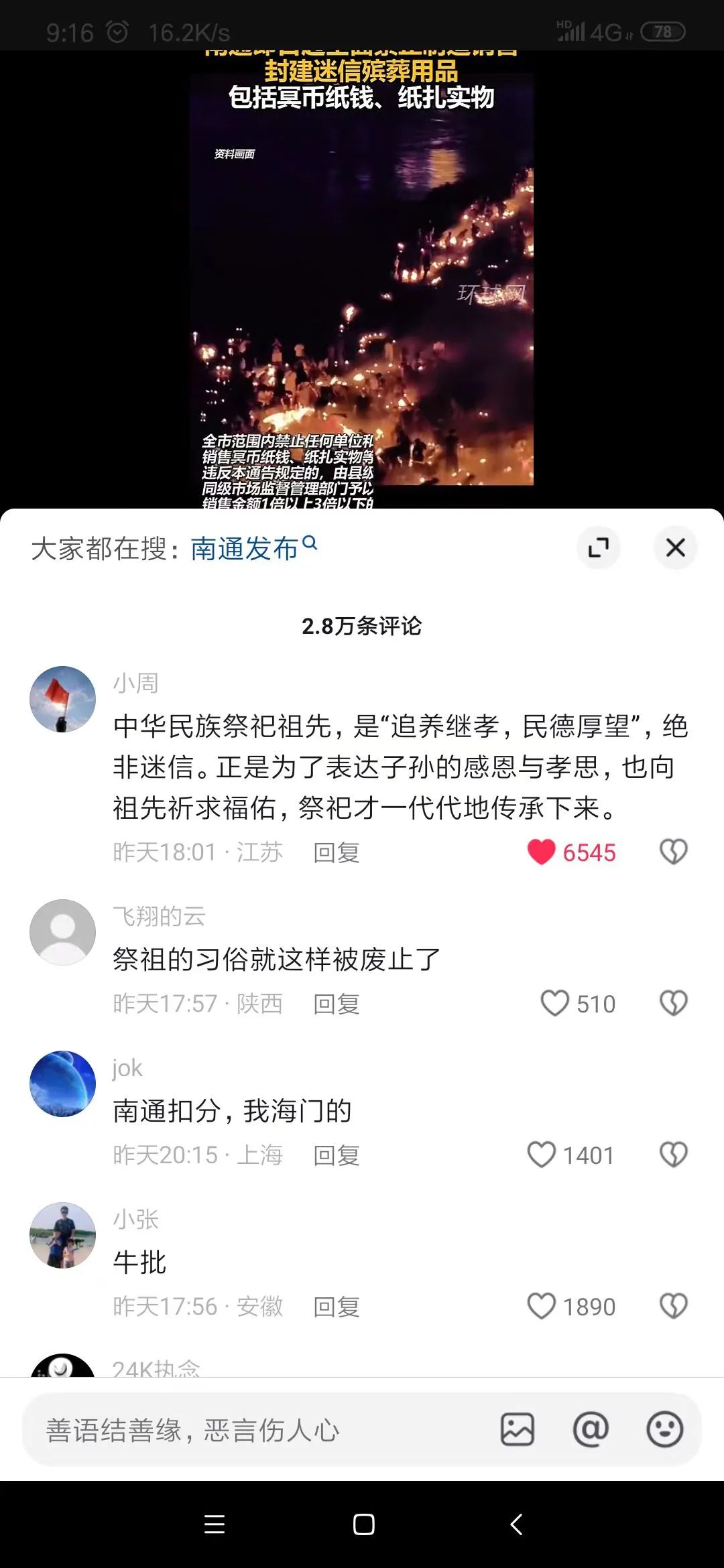Search the trending term 南通发布

253,548
